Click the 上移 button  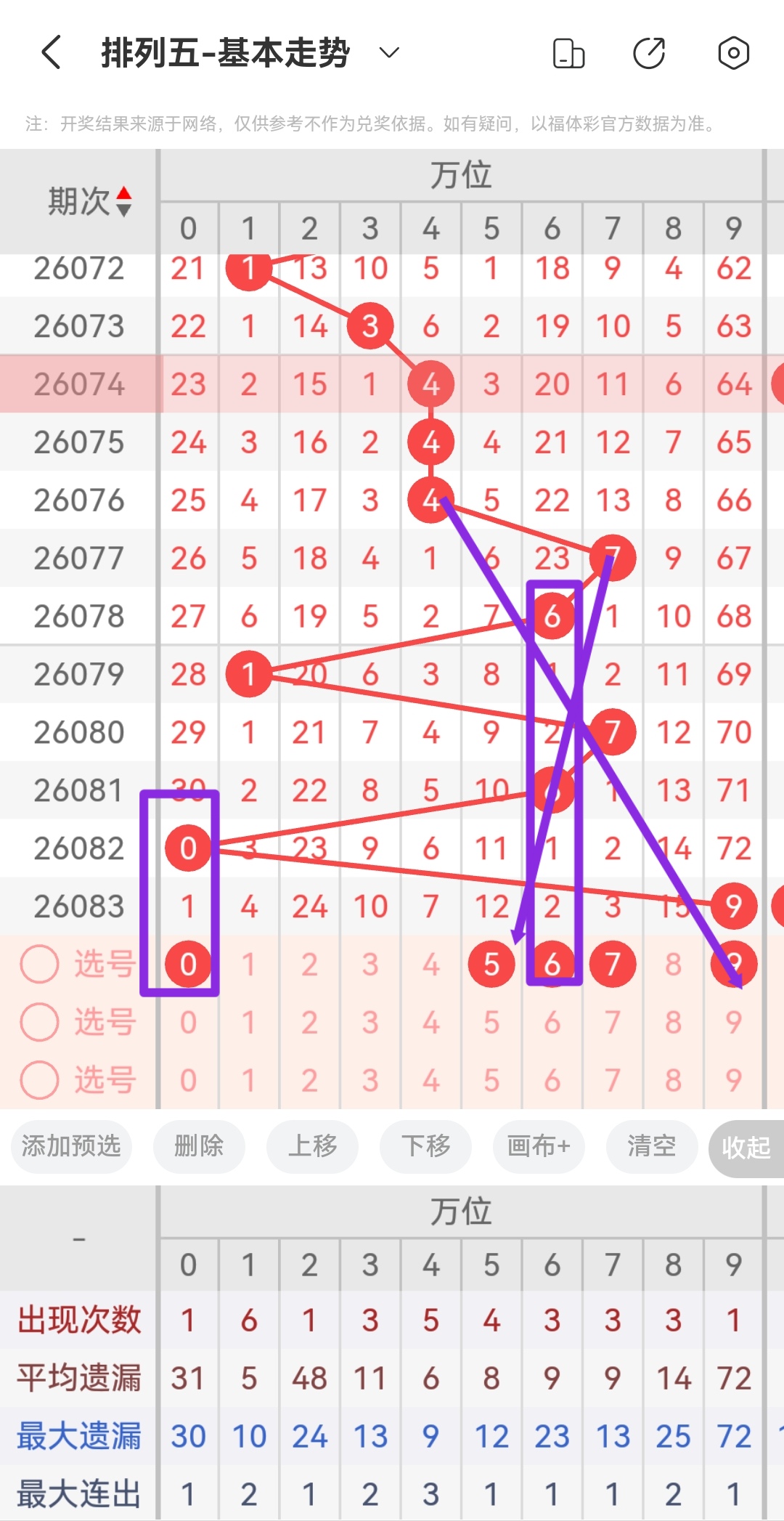(x=312, y=1147)
